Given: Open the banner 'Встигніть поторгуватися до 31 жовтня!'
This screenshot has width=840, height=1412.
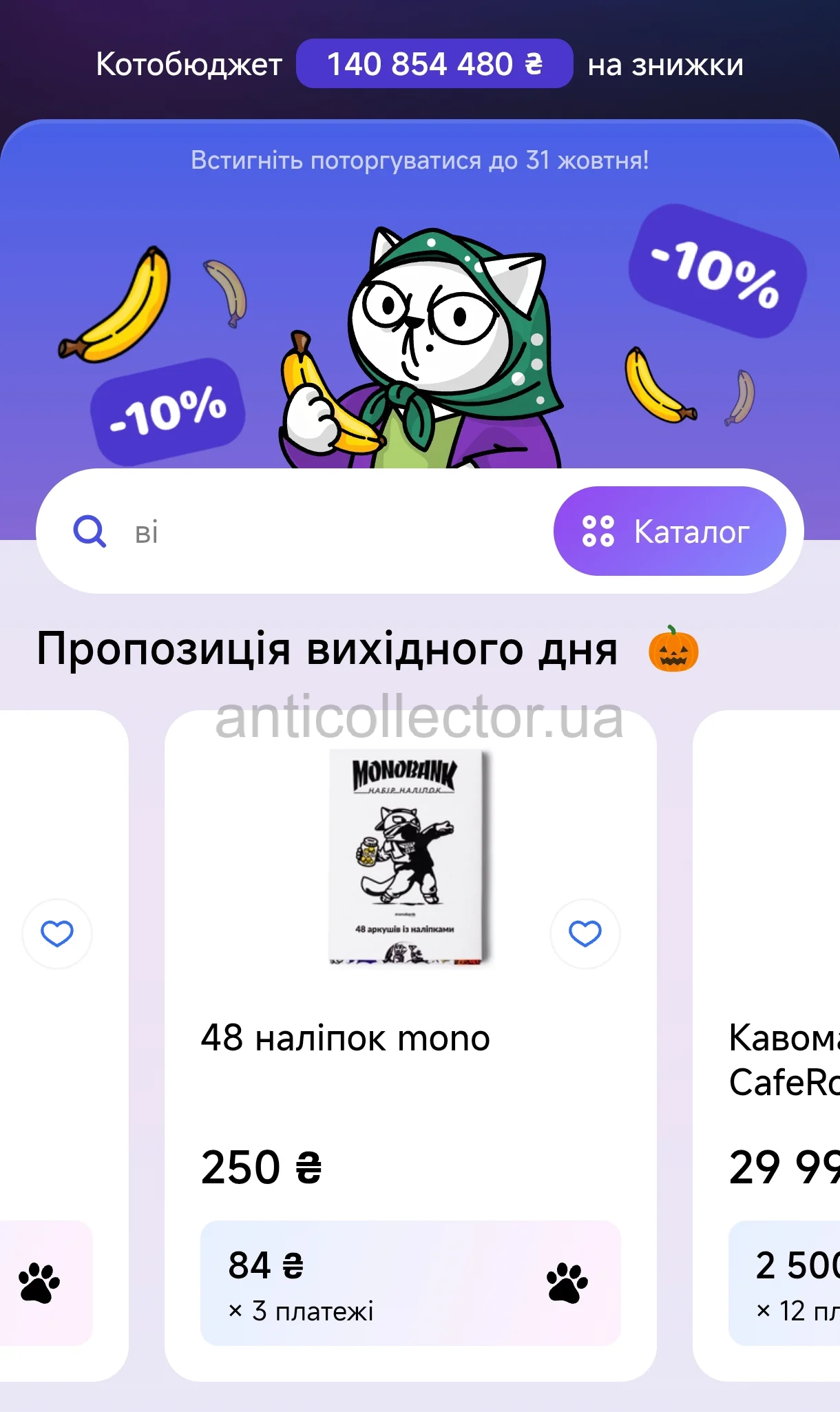Looking at the screenshot, I should click(420, 160).
